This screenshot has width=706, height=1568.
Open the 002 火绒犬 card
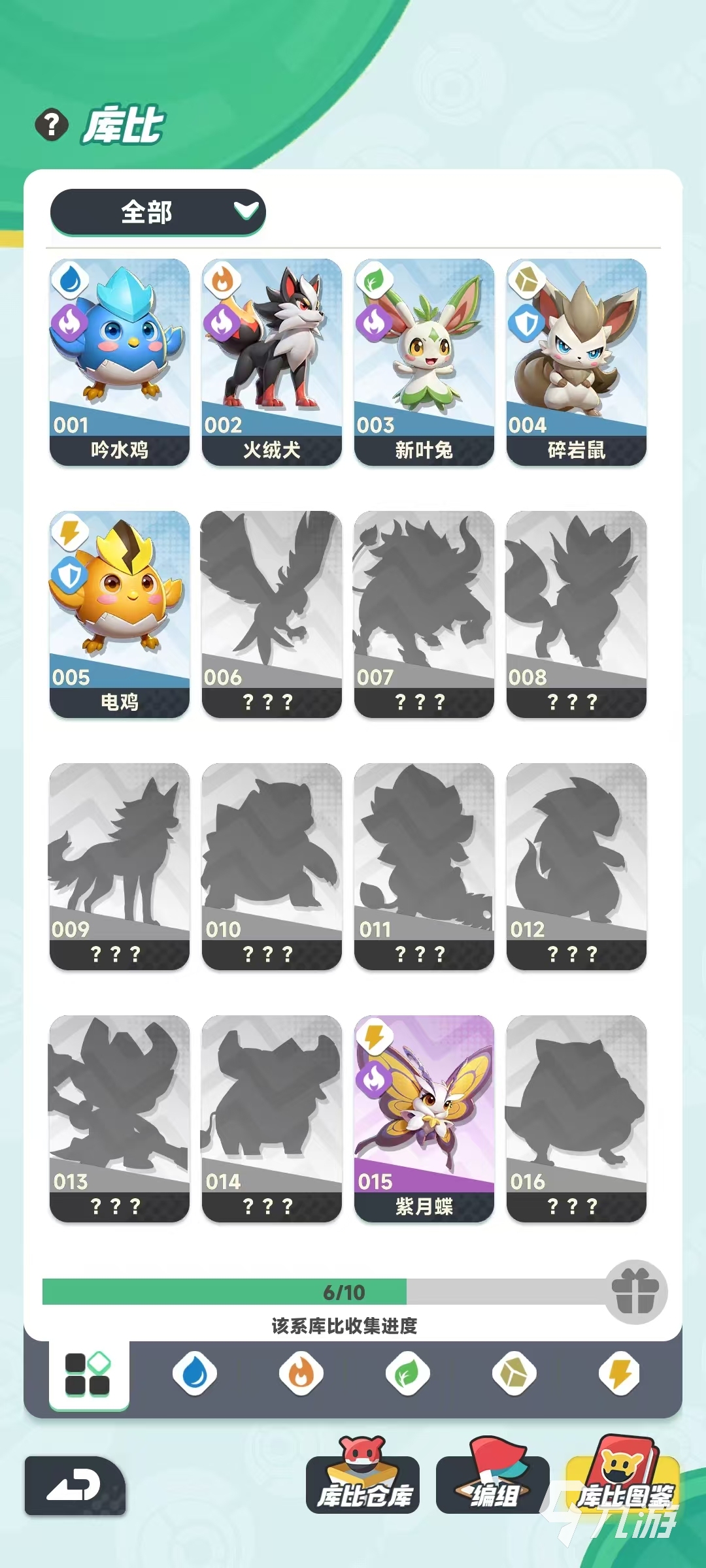coord(272,361)
